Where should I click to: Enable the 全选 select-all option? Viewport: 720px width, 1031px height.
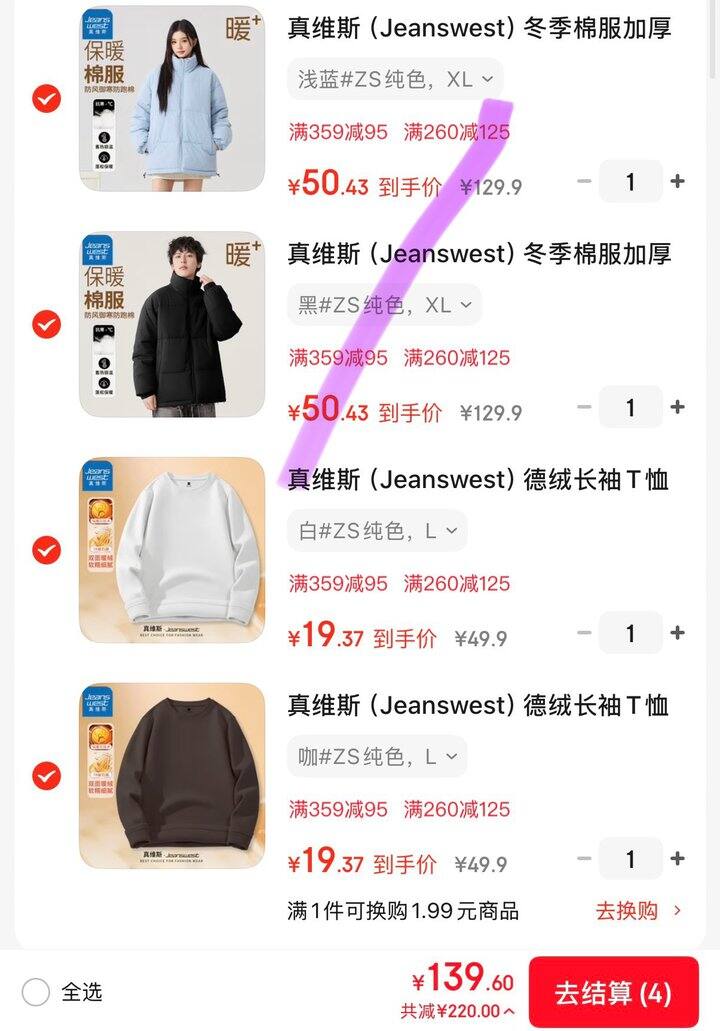tap(36, 992)
